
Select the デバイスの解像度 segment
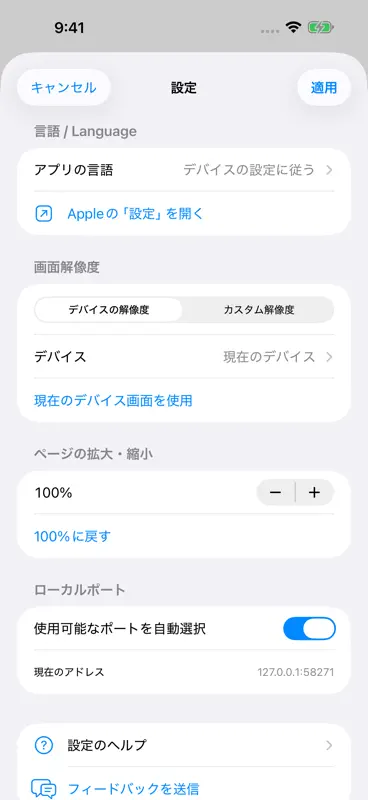point(109,310)
